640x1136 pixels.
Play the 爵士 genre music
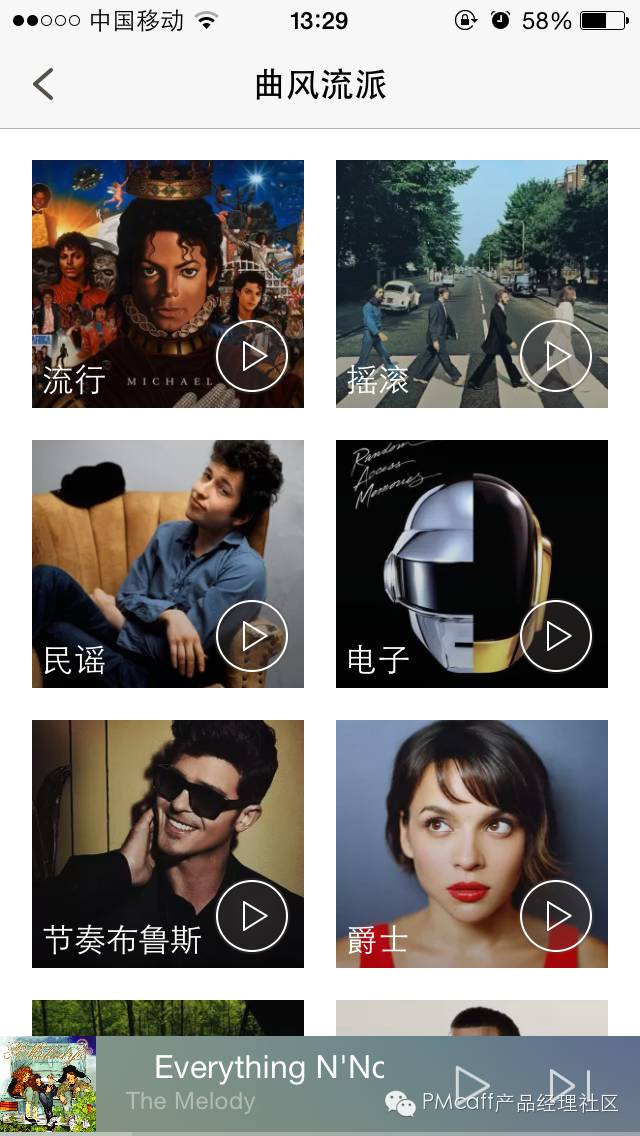point(556,916)
